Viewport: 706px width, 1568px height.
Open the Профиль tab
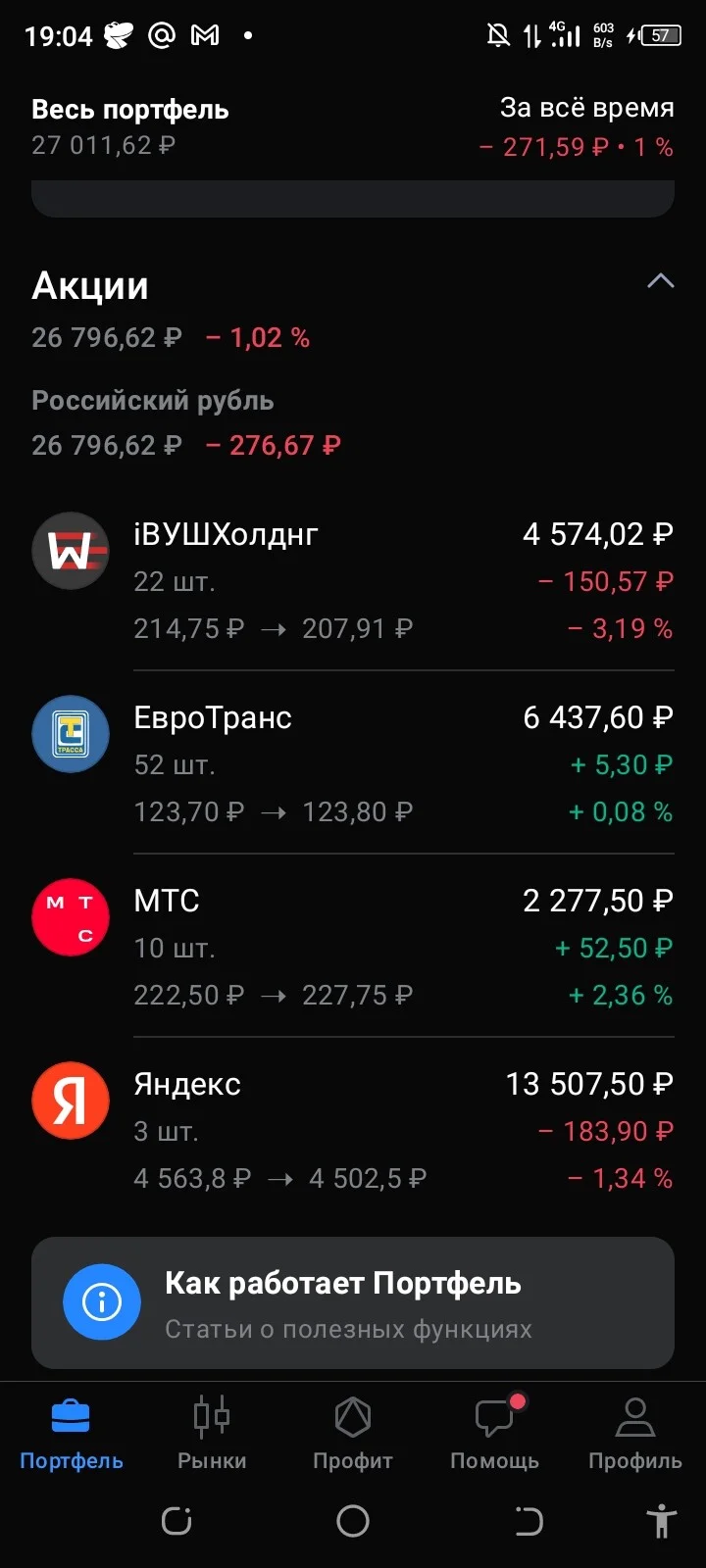(635, 1433)
